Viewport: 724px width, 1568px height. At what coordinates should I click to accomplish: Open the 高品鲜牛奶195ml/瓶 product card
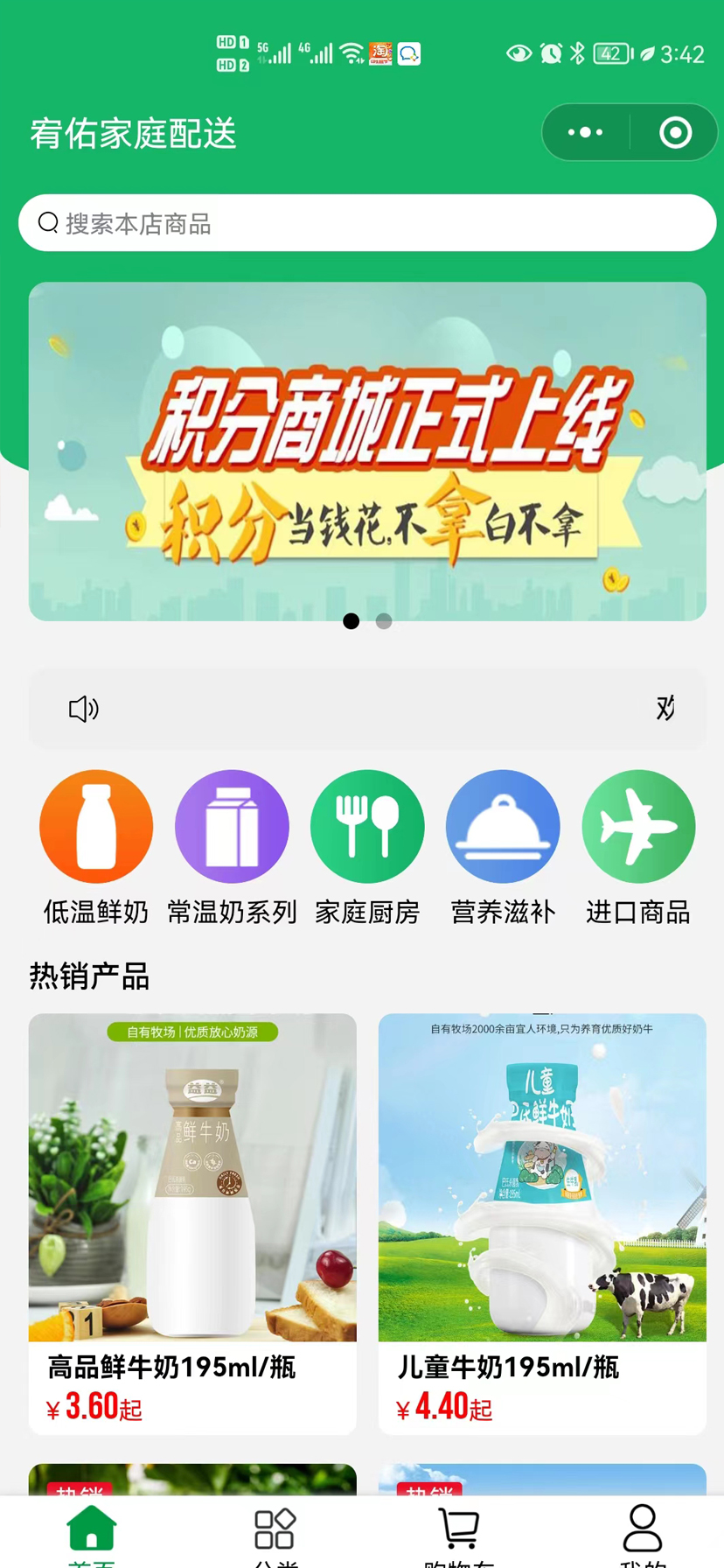point(192,1222)
